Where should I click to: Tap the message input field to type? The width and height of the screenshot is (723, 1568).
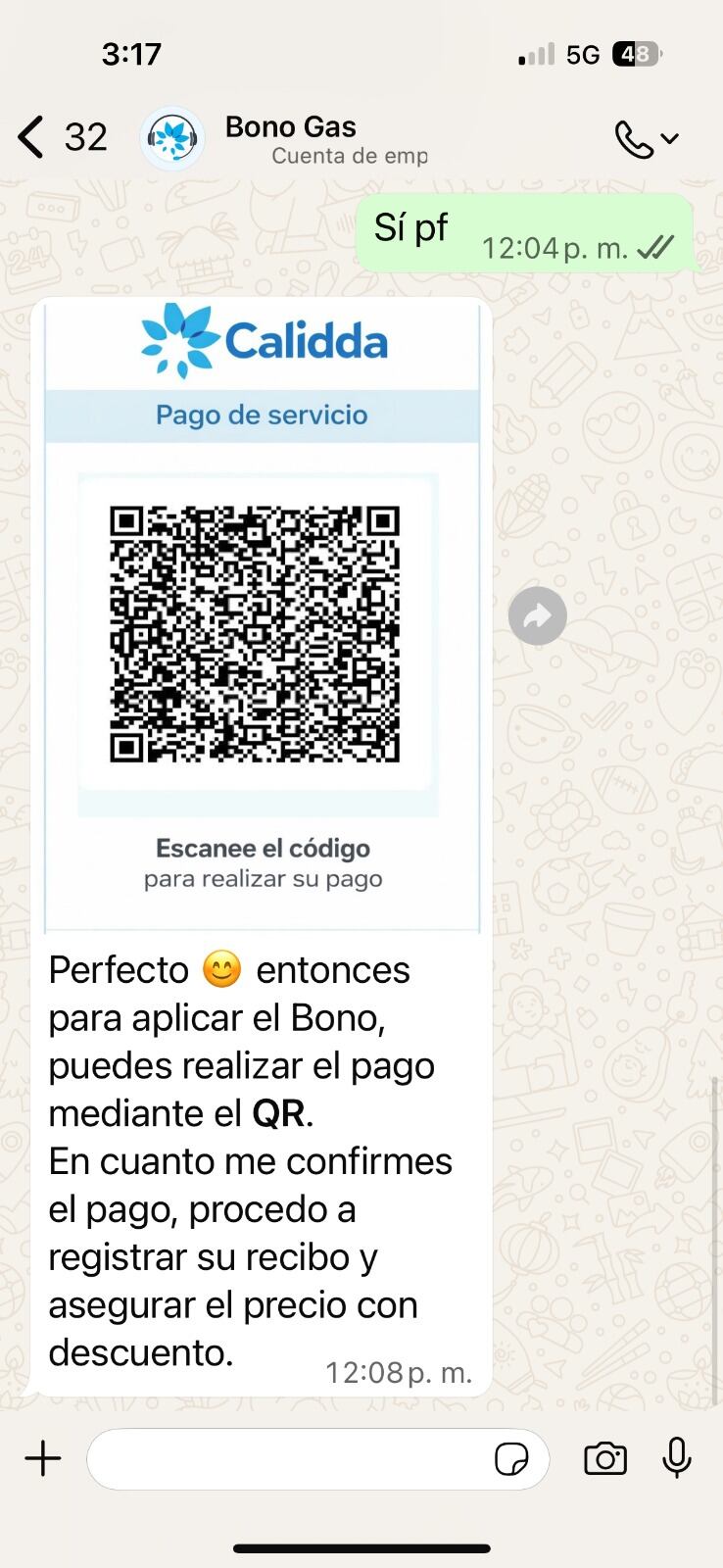tap(294, 1458)
